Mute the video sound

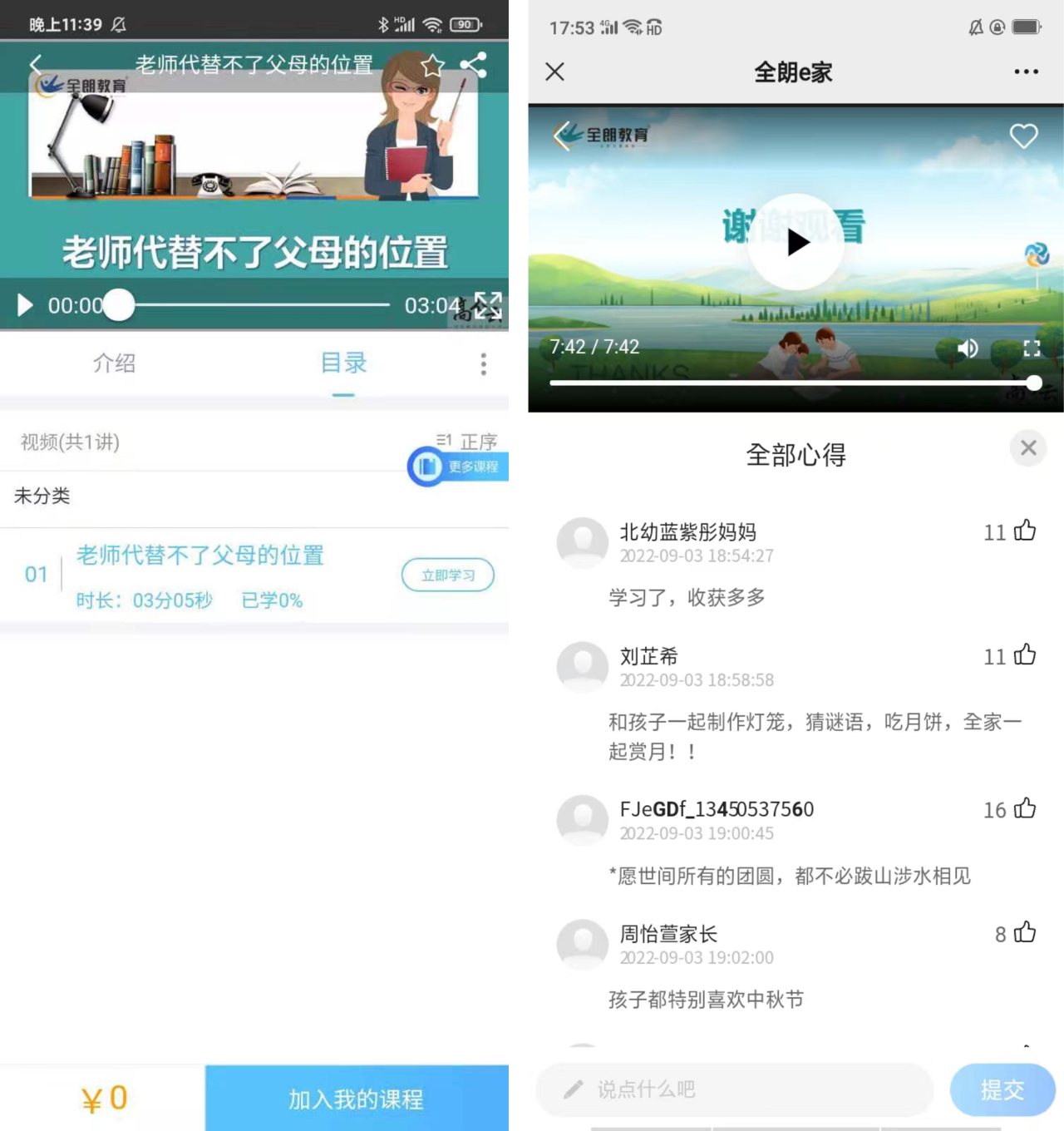click(x=968, y=348)
